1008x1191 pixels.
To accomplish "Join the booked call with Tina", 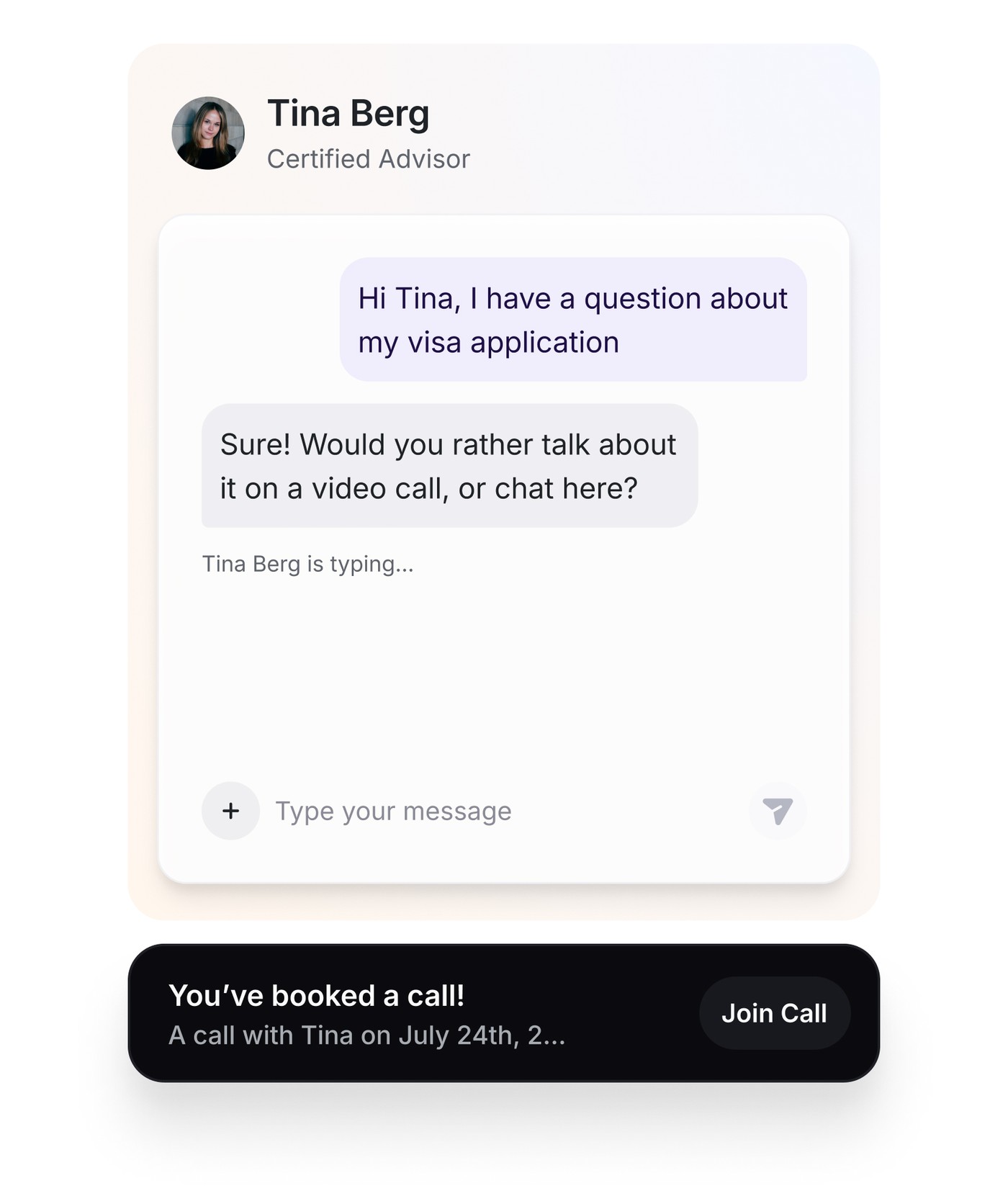I will [x=774, y=1013].
